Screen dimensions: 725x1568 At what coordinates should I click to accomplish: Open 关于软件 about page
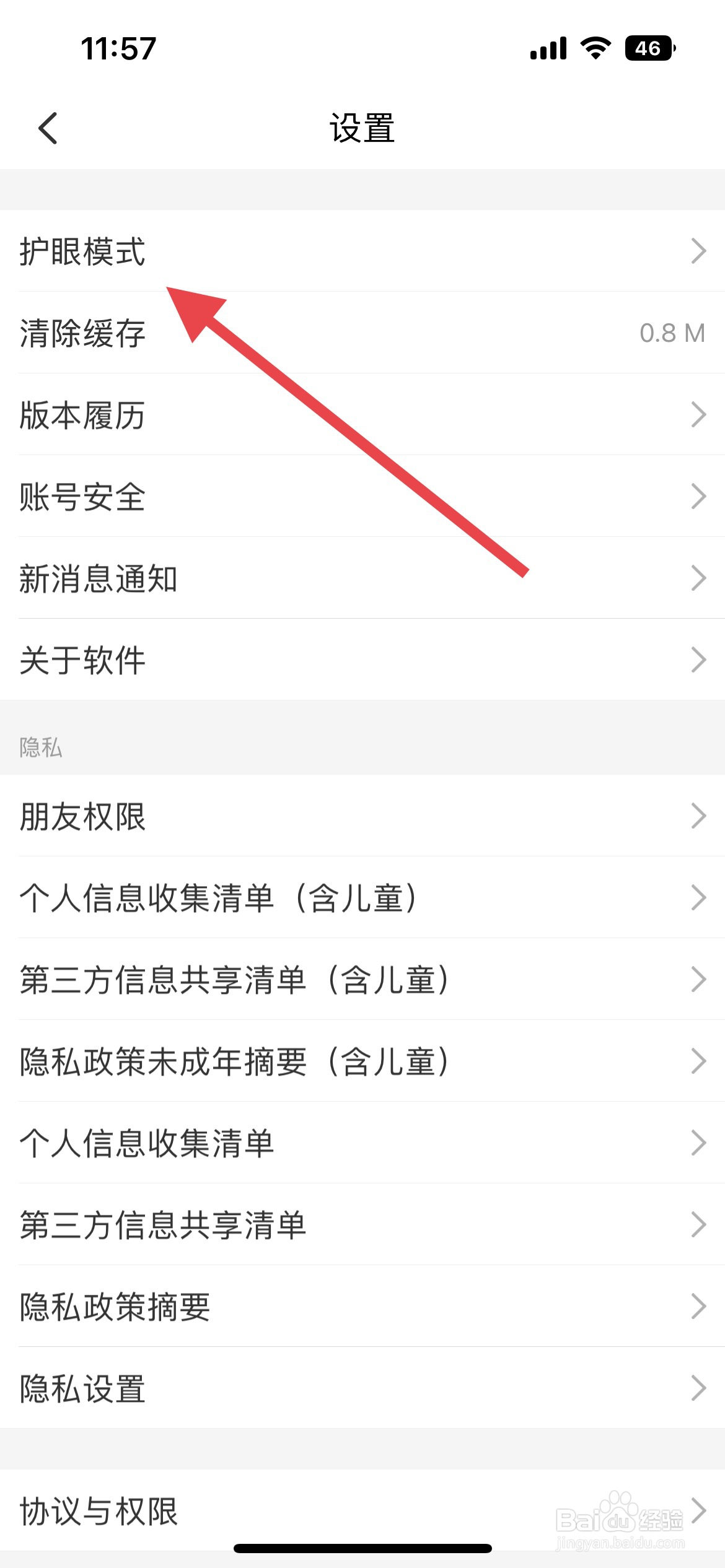click(x=362, y=661)
